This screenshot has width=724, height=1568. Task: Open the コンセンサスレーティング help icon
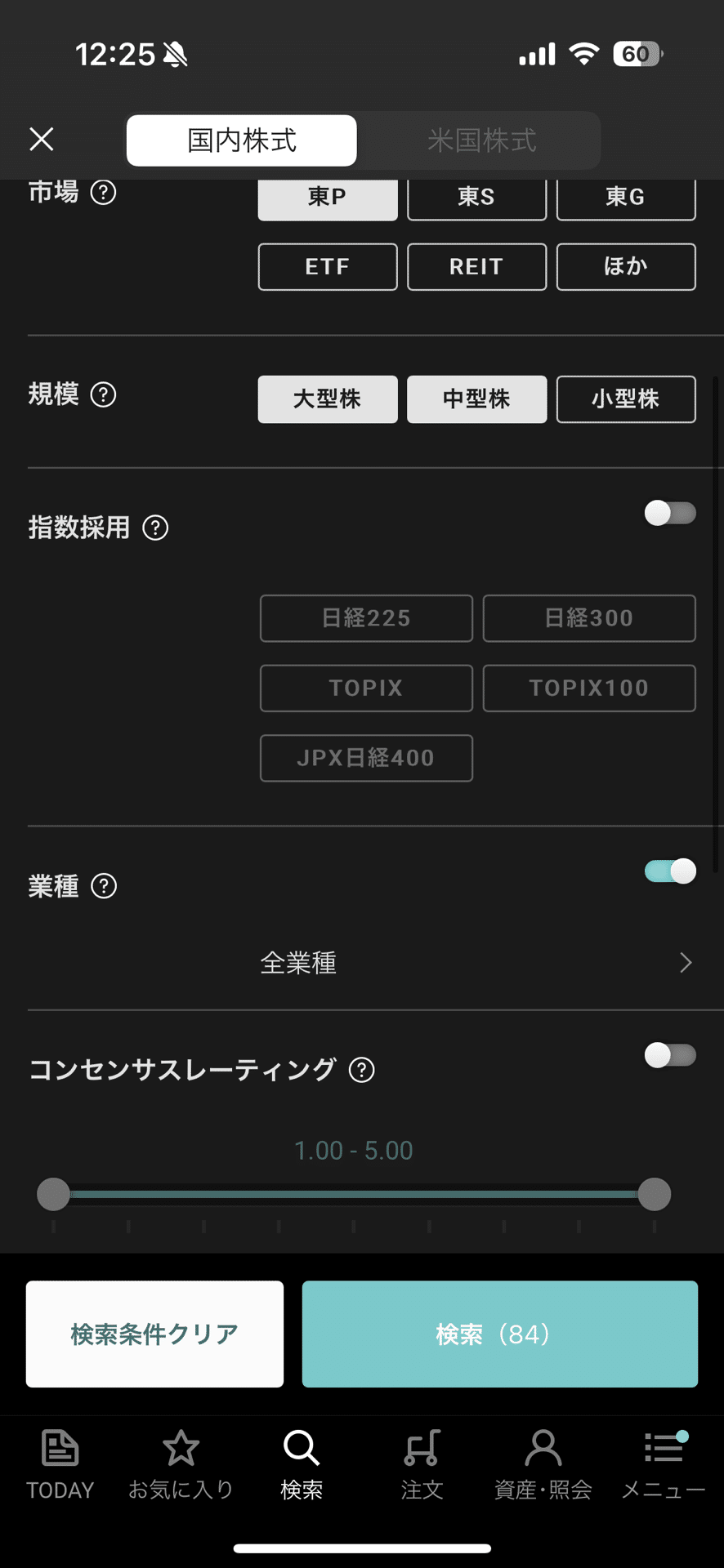click(x=362, y=1071)
